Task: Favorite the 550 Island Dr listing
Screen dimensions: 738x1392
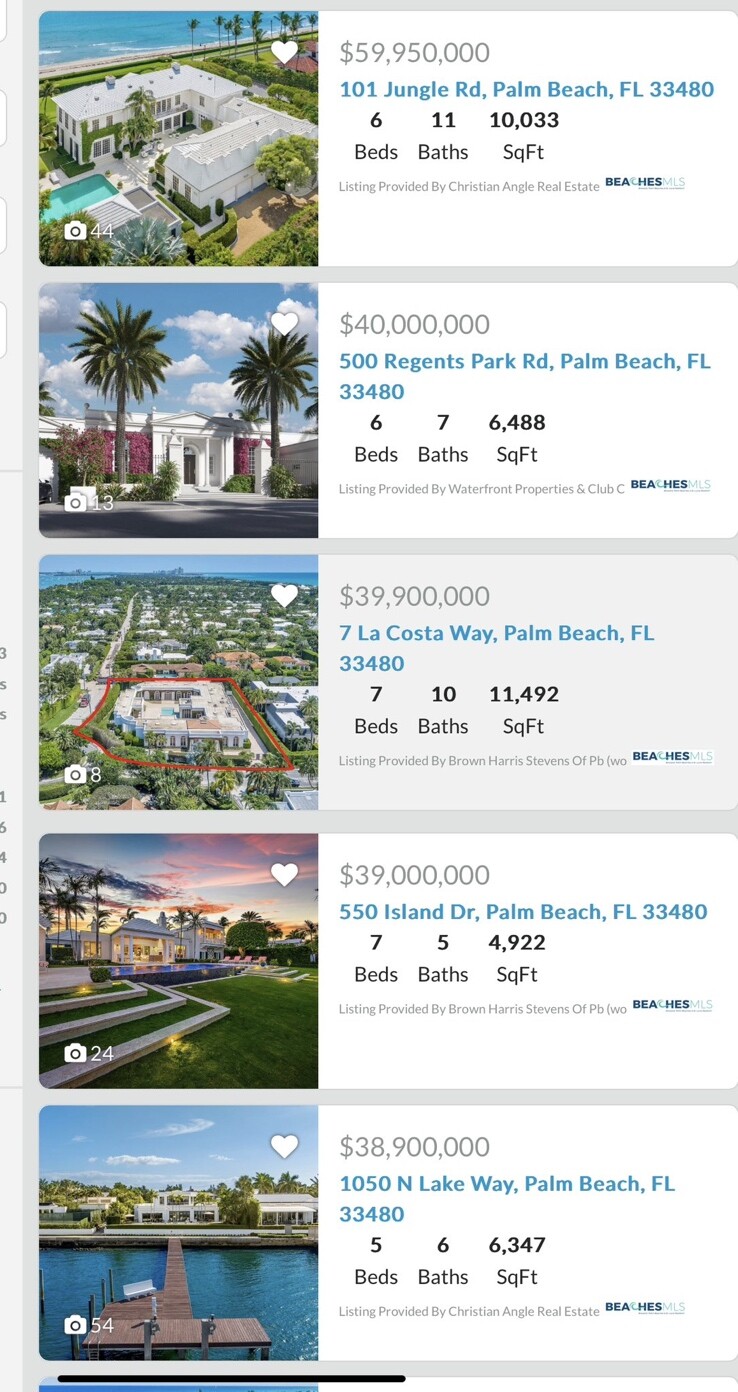Action: pyautogui.click(x=285, y=875)
